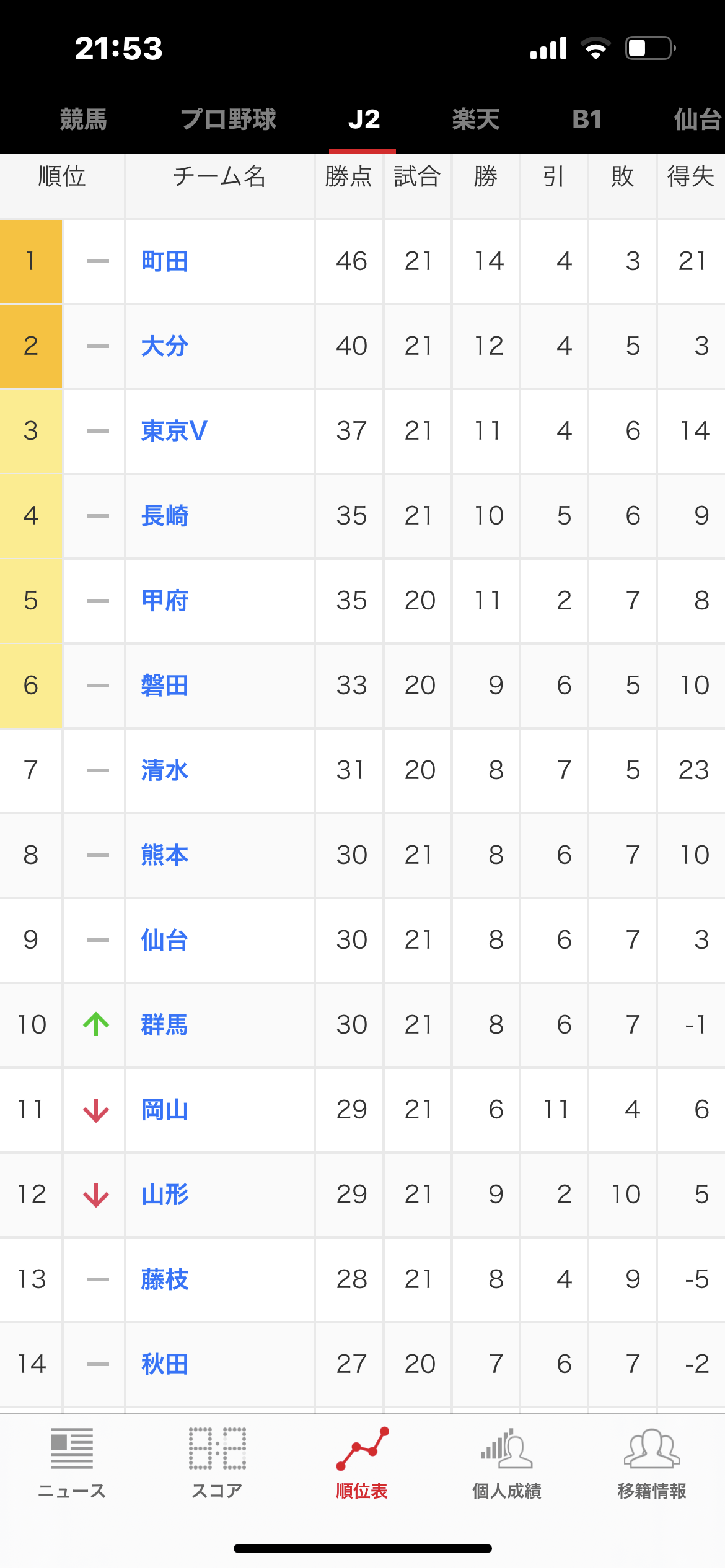The width and height of the screenshot is (725, 1568).
Task: Switch to the 競馬 tab
Action: 84,120
